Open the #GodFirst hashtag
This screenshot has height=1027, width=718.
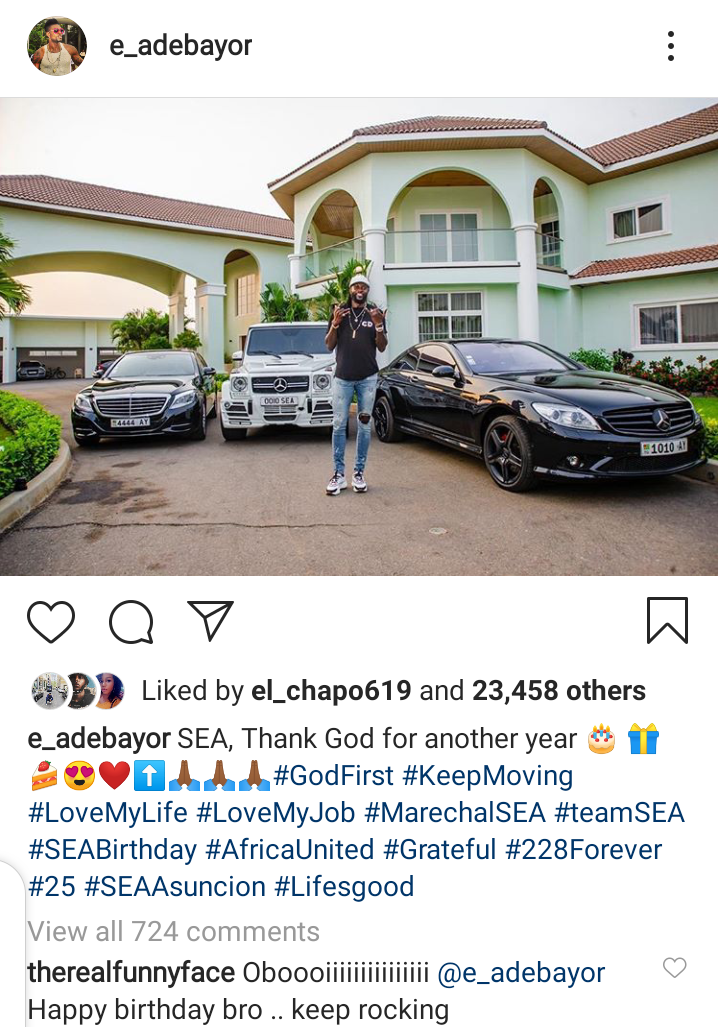coord(335,776)
